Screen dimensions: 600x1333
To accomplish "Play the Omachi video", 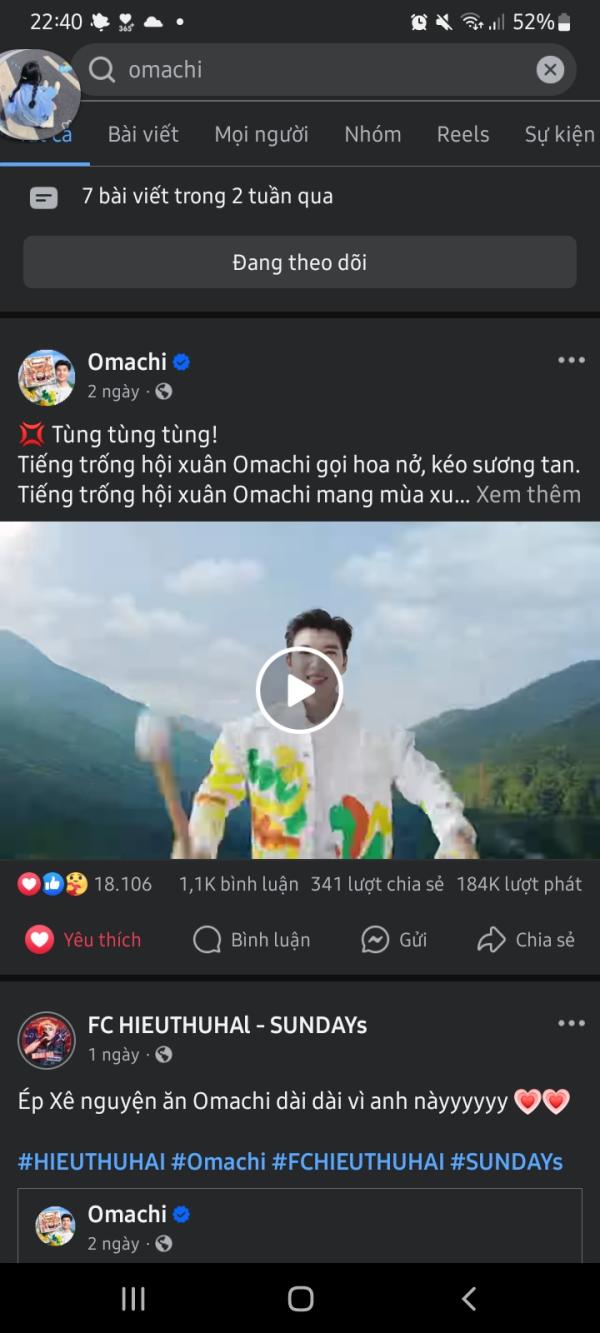I will pos(300,690).
